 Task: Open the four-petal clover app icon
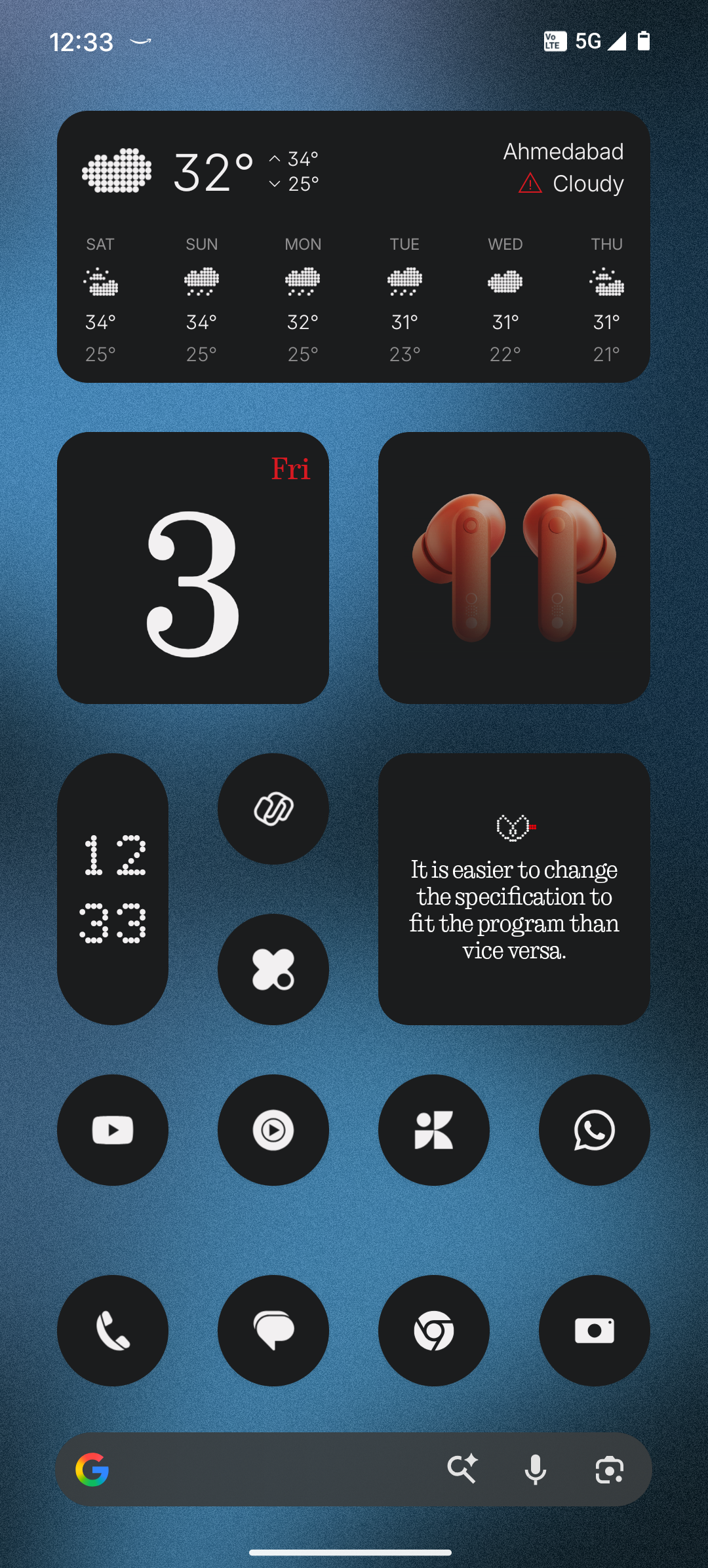[x=273, y=970]
